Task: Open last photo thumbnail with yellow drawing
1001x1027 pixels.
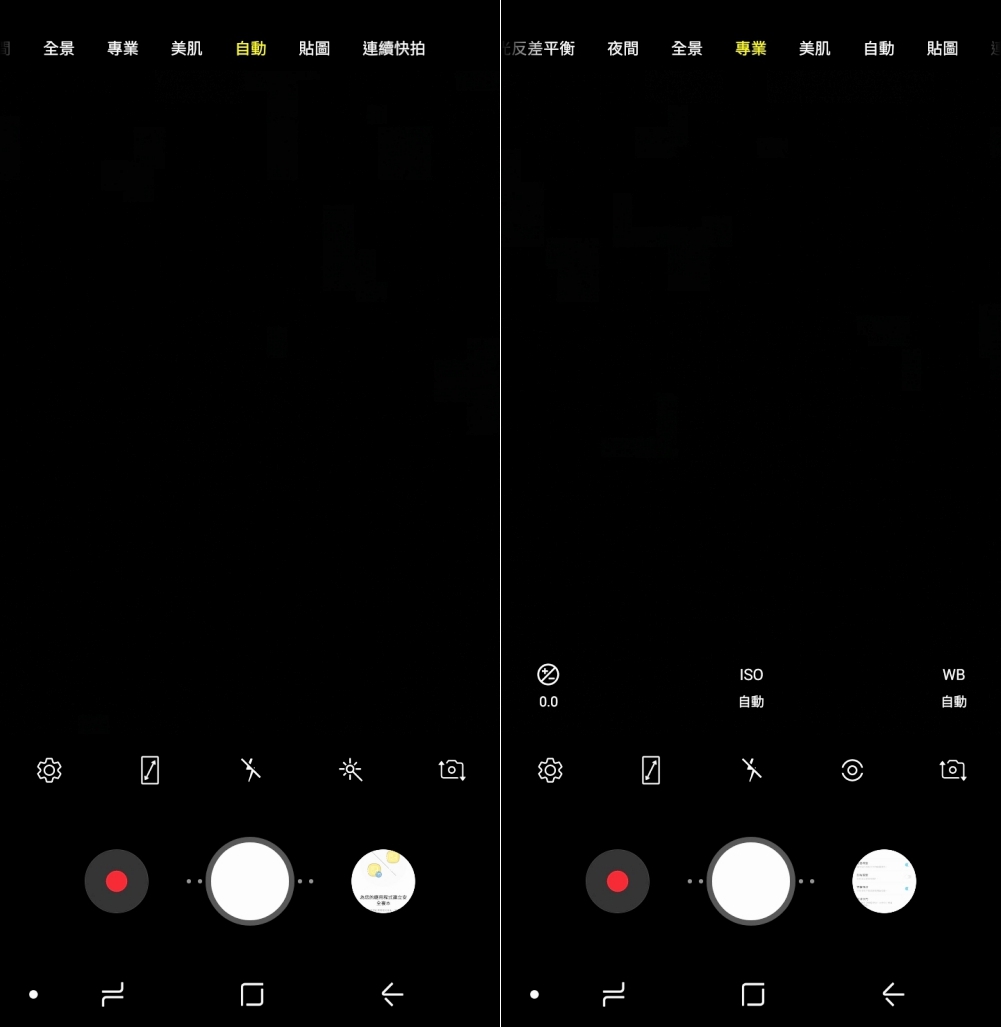Action: click(x=383, y=881)
